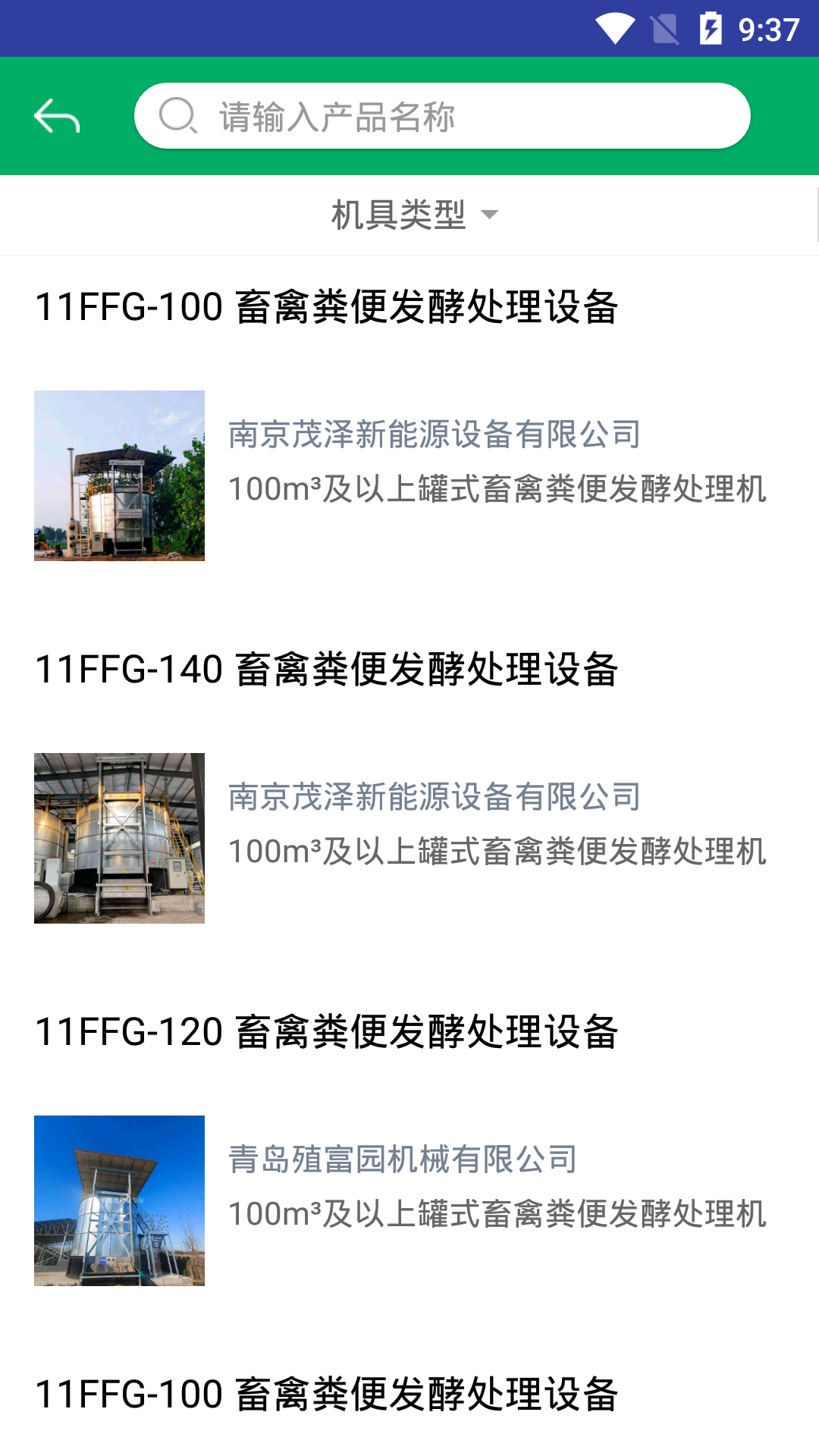819x1456 pixels.
Task: Click the 南京茂泽新能源设备有限公司 company name
Action: pos(435,434)
